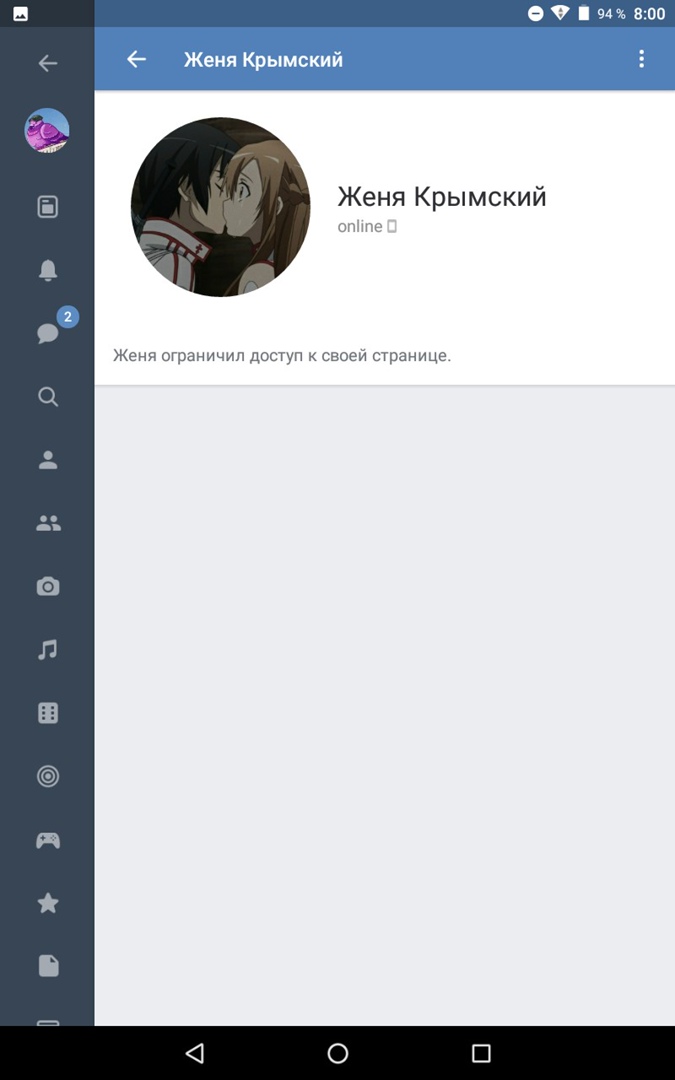Open the groups section
Image resolution: width=675 pixels, height=1080 pixels.
point(47,523)
